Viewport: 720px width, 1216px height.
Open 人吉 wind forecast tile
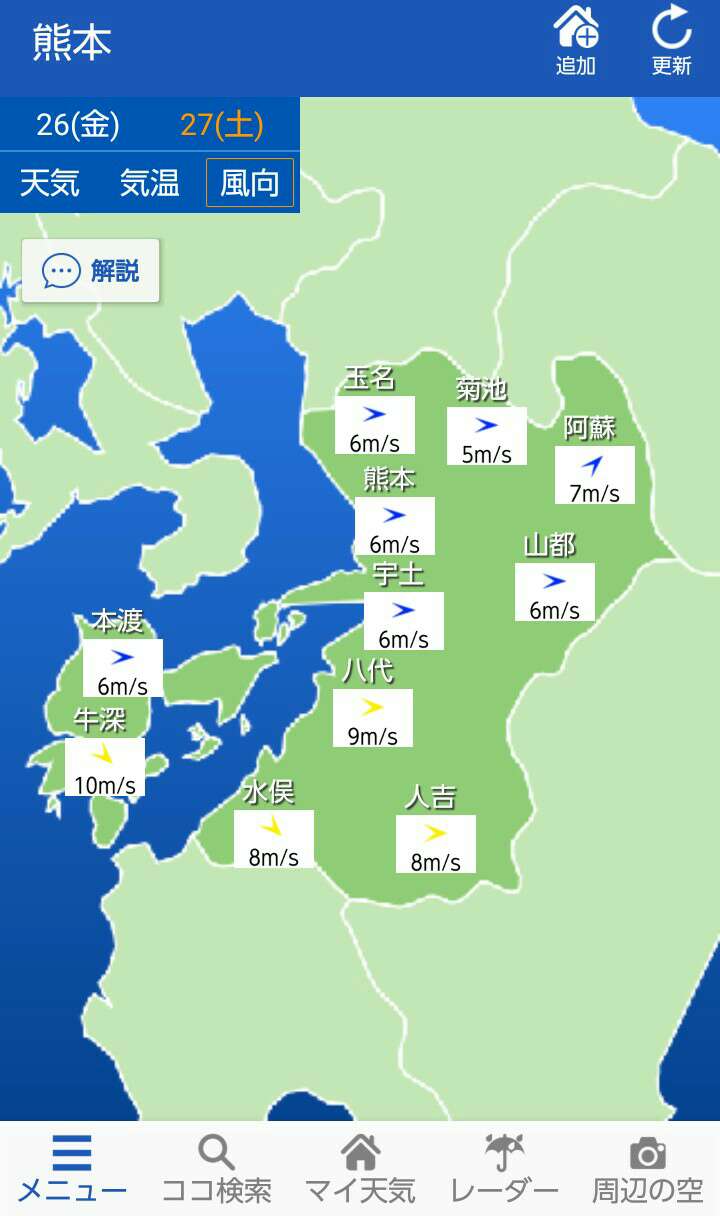click(436, 844)
